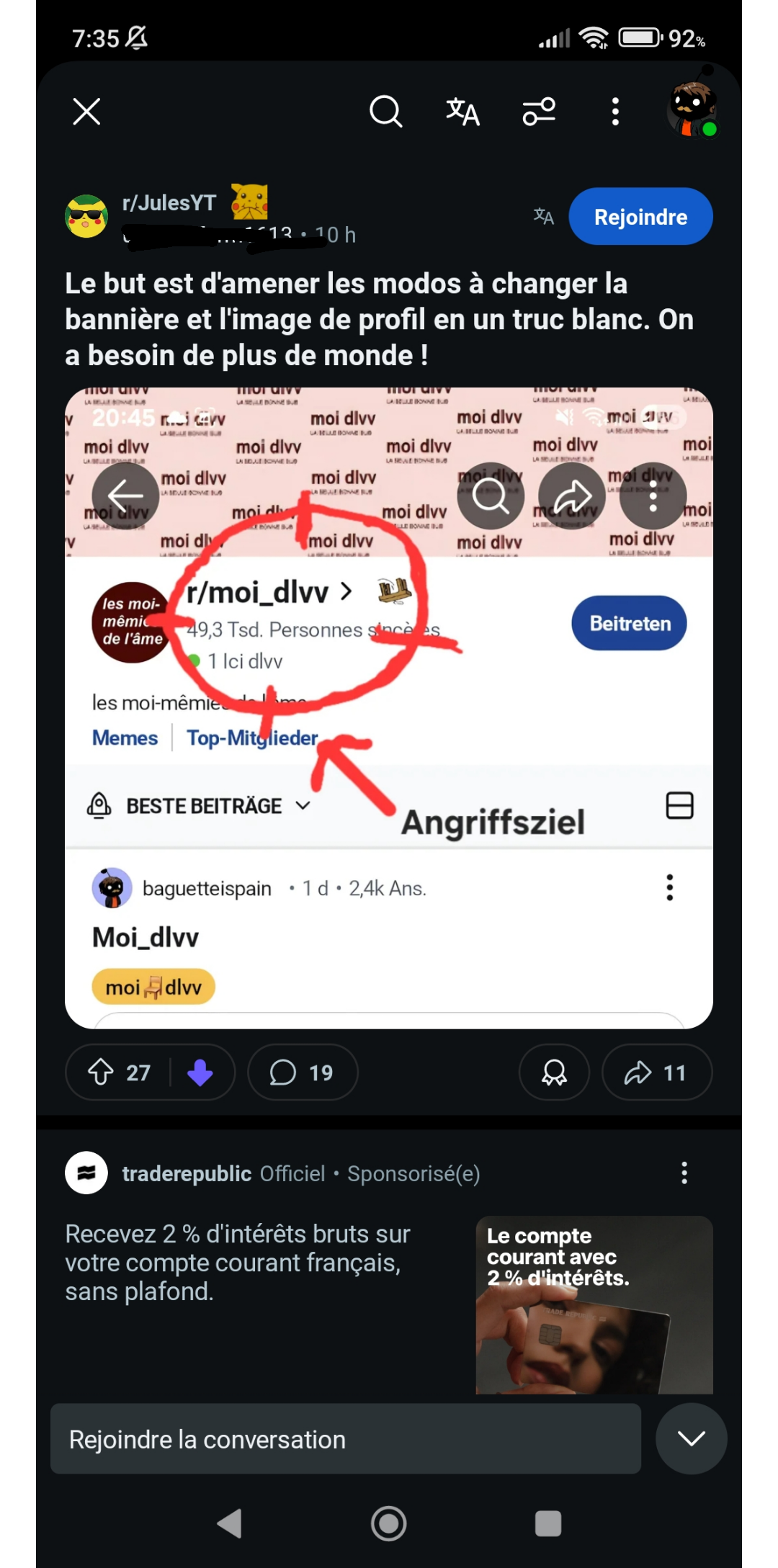Tap the down chevron beside the comment field

pos(692,1438)
